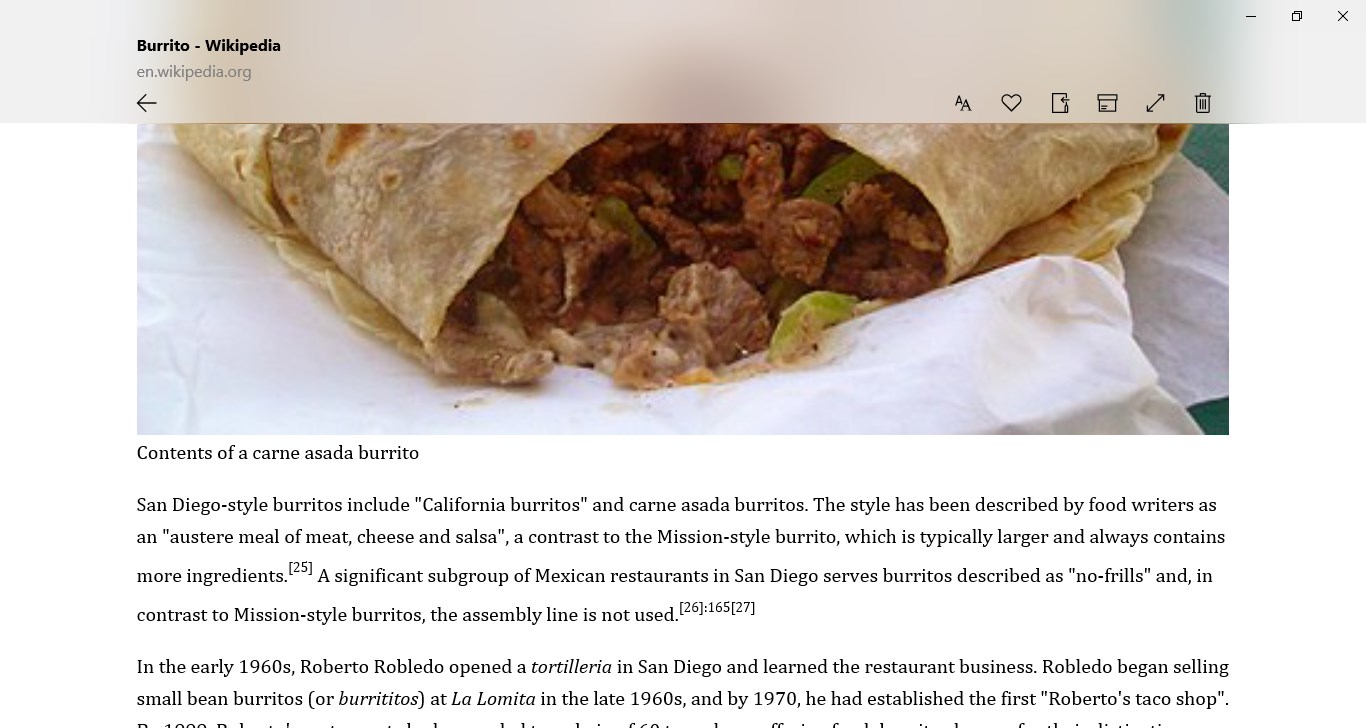The width and height of the screenshot is (1366, 728).
Task: Share the article with the share icon
Action: (x=1060, y=103)
